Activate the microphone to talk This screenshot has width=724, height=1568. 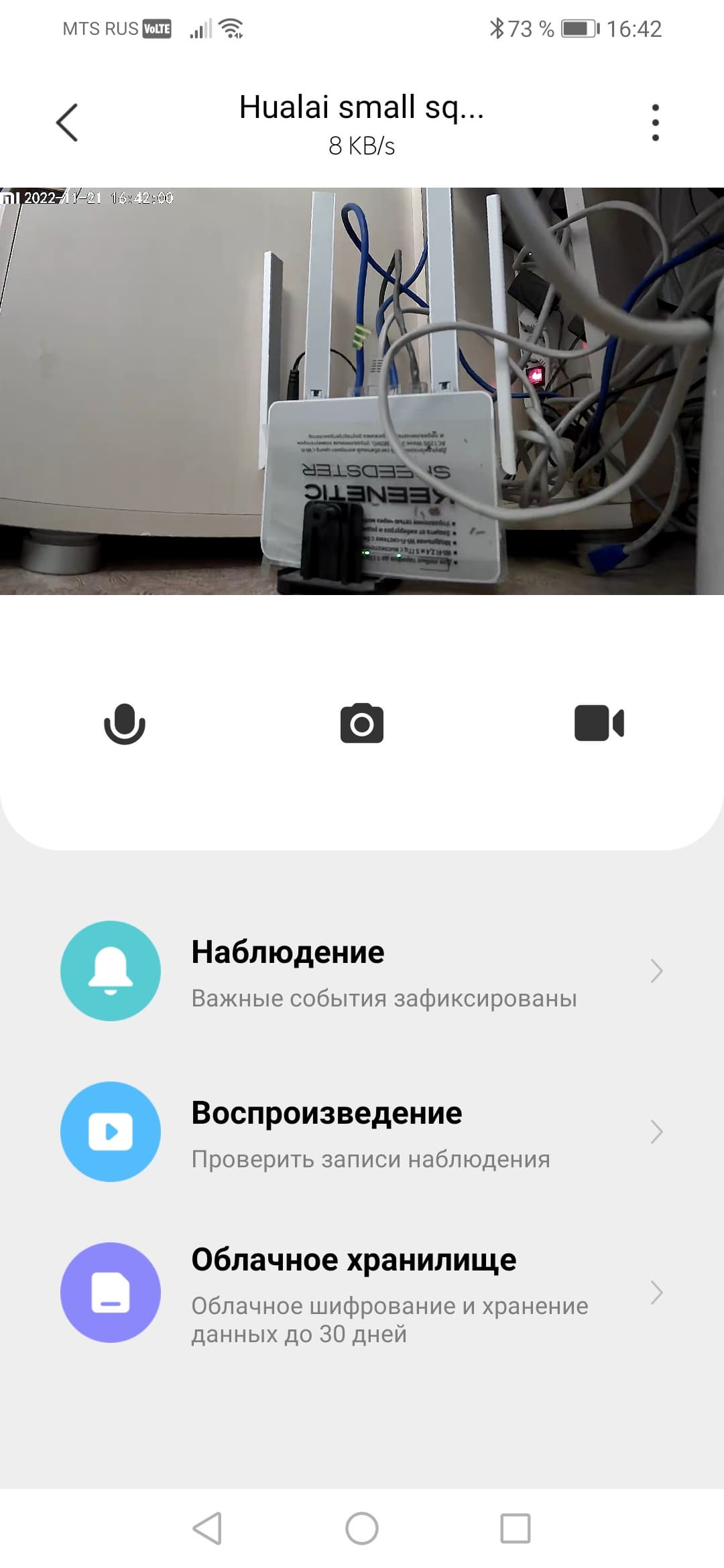point(125,724)
